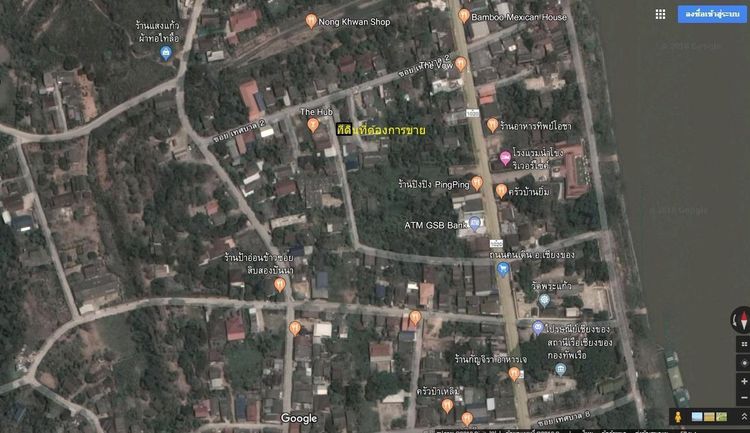Screen dimensions: 750x433
Task: Expand the imagery strip arrows
Action: pyautogui.click(x=744, y=416)
